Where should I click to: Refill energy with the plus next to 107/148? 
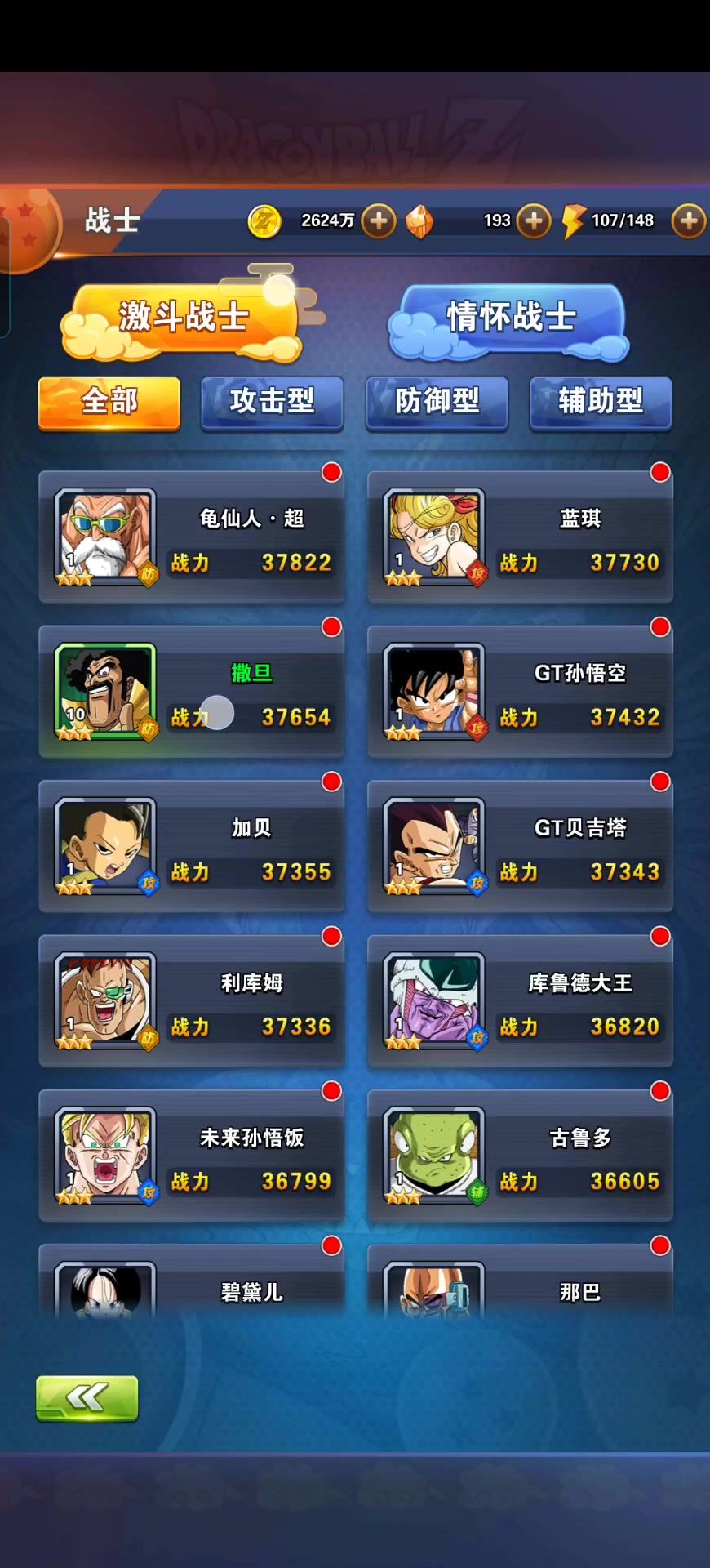(689, 220)
